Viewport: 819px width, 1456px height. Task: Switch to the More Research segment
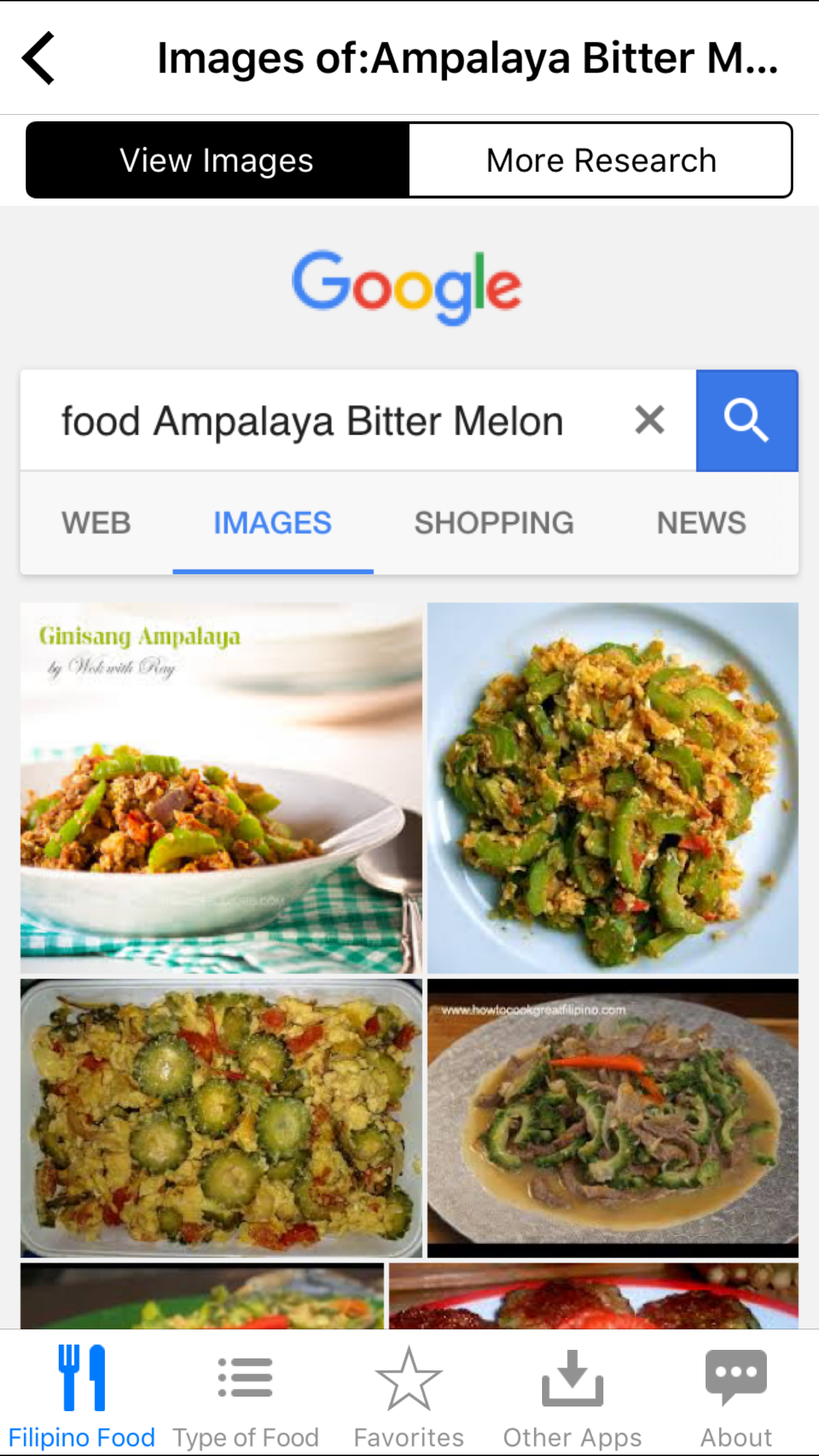600,160
